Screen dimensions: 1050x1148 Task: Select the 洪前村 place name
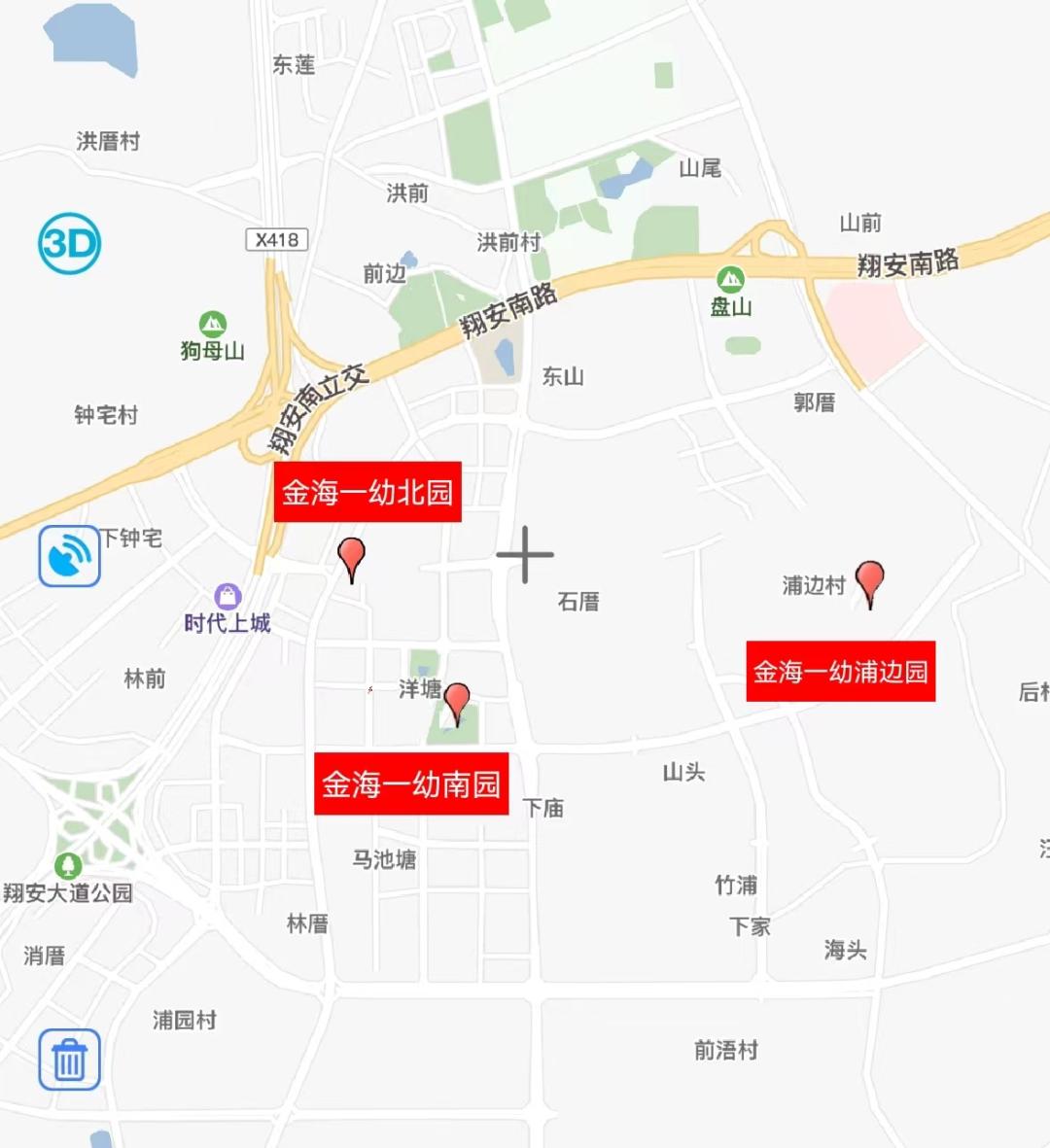click(x=509, y=242)
